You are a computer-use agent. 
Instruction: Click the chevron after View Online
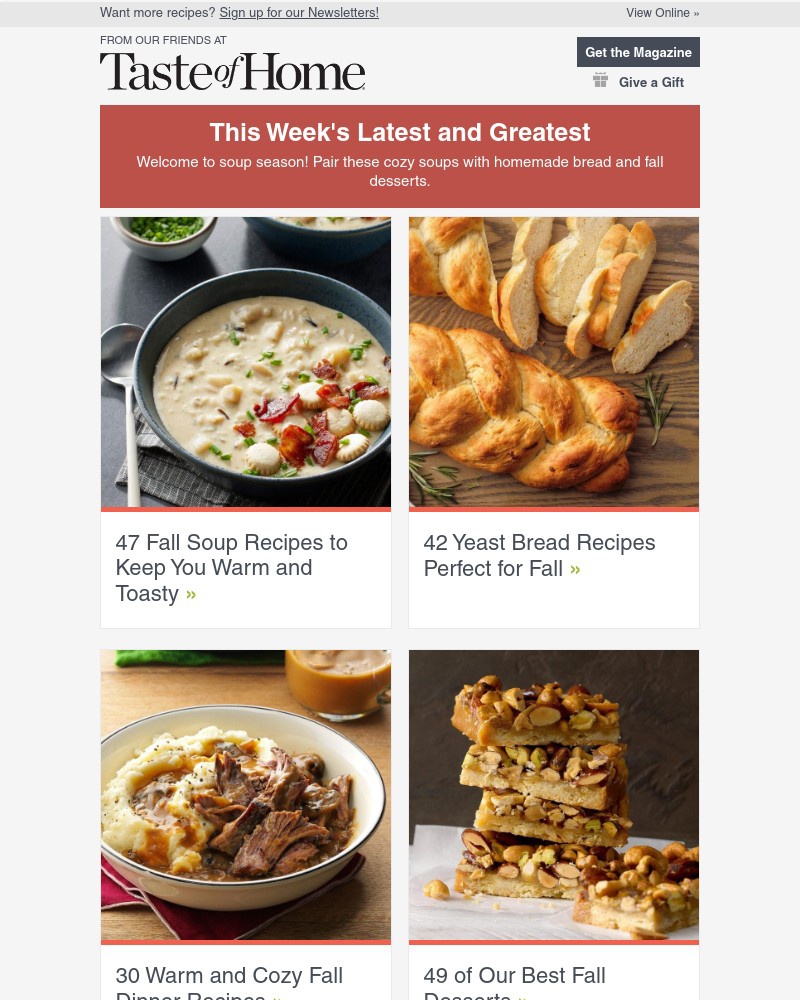pos(696,13)
